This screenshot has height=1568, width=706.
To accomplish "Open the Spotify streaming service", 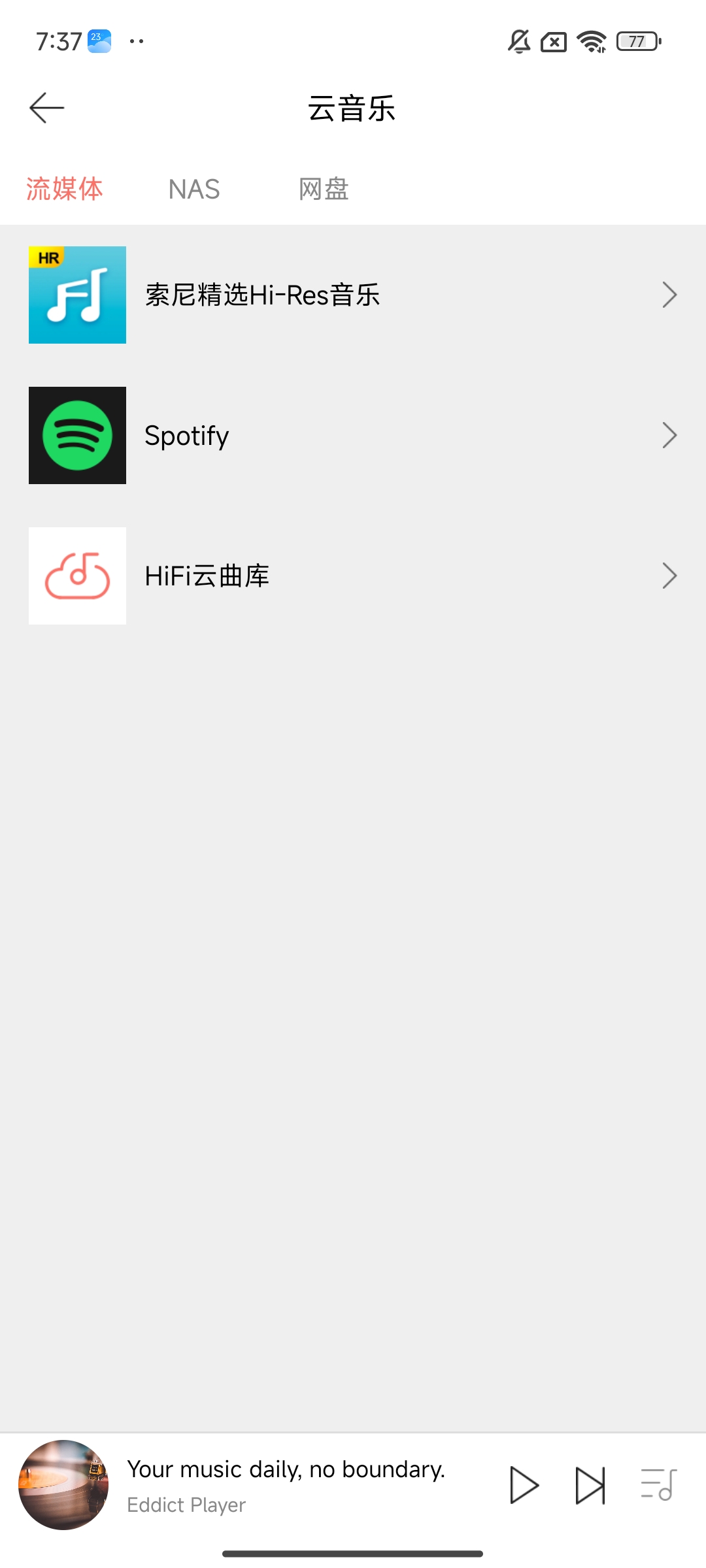I will tap(353, 435).
